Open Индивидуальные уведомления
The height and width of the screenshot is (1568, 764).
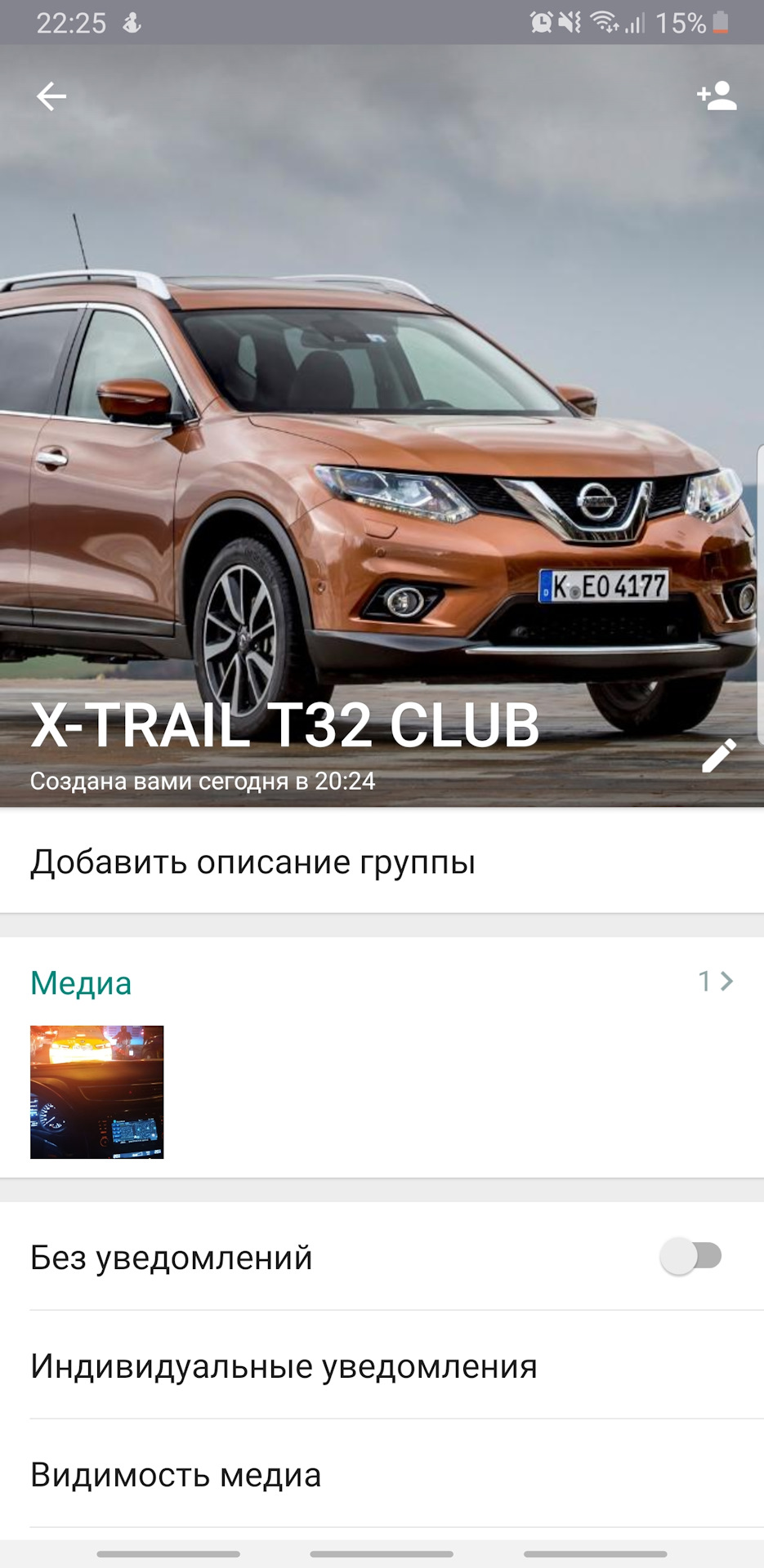tap(382, 1365)
